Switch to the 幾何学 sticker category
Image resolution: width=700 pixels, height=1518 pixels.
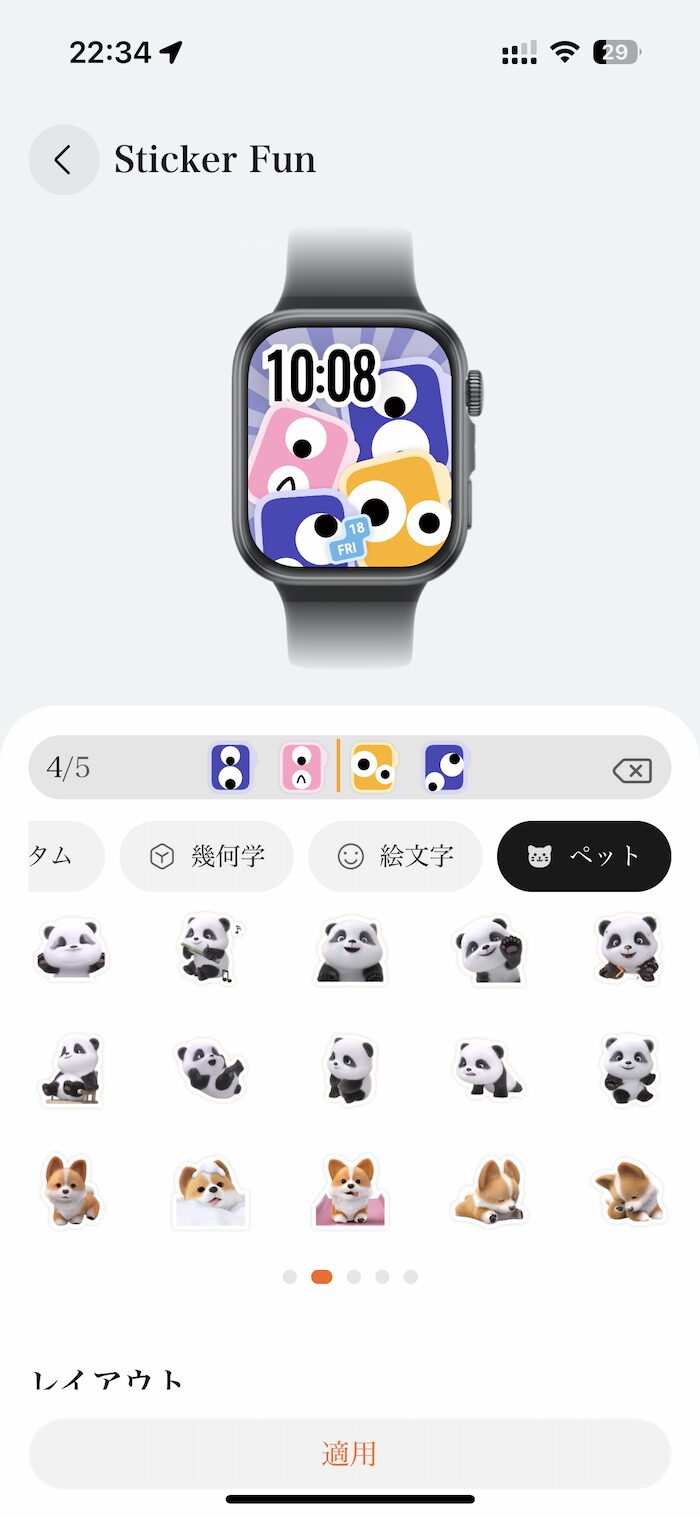pyautogui.click(x=206, y=856)
